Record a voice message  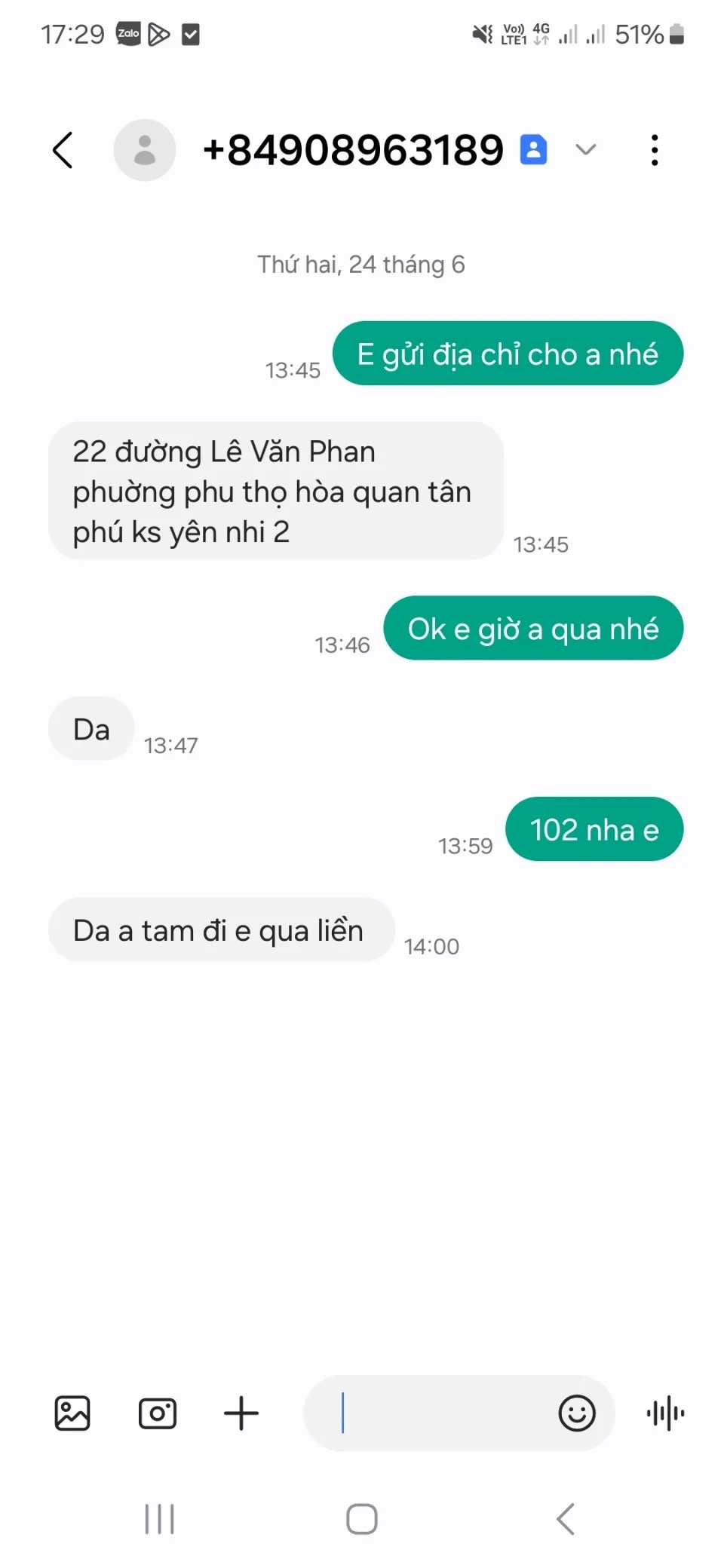click(665, 1413)
